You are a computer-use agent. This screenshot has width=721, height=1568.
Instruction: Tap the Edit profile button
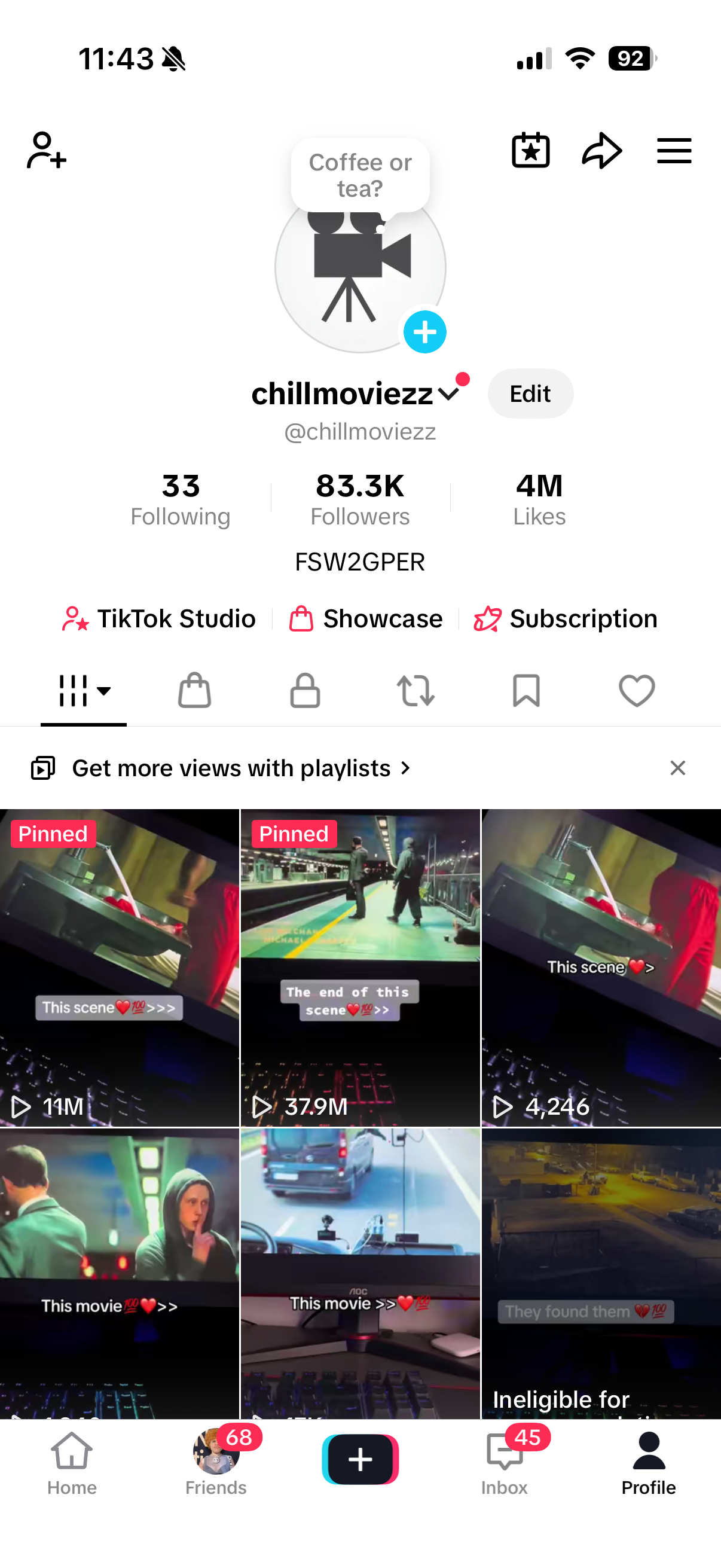pos(530,393)
